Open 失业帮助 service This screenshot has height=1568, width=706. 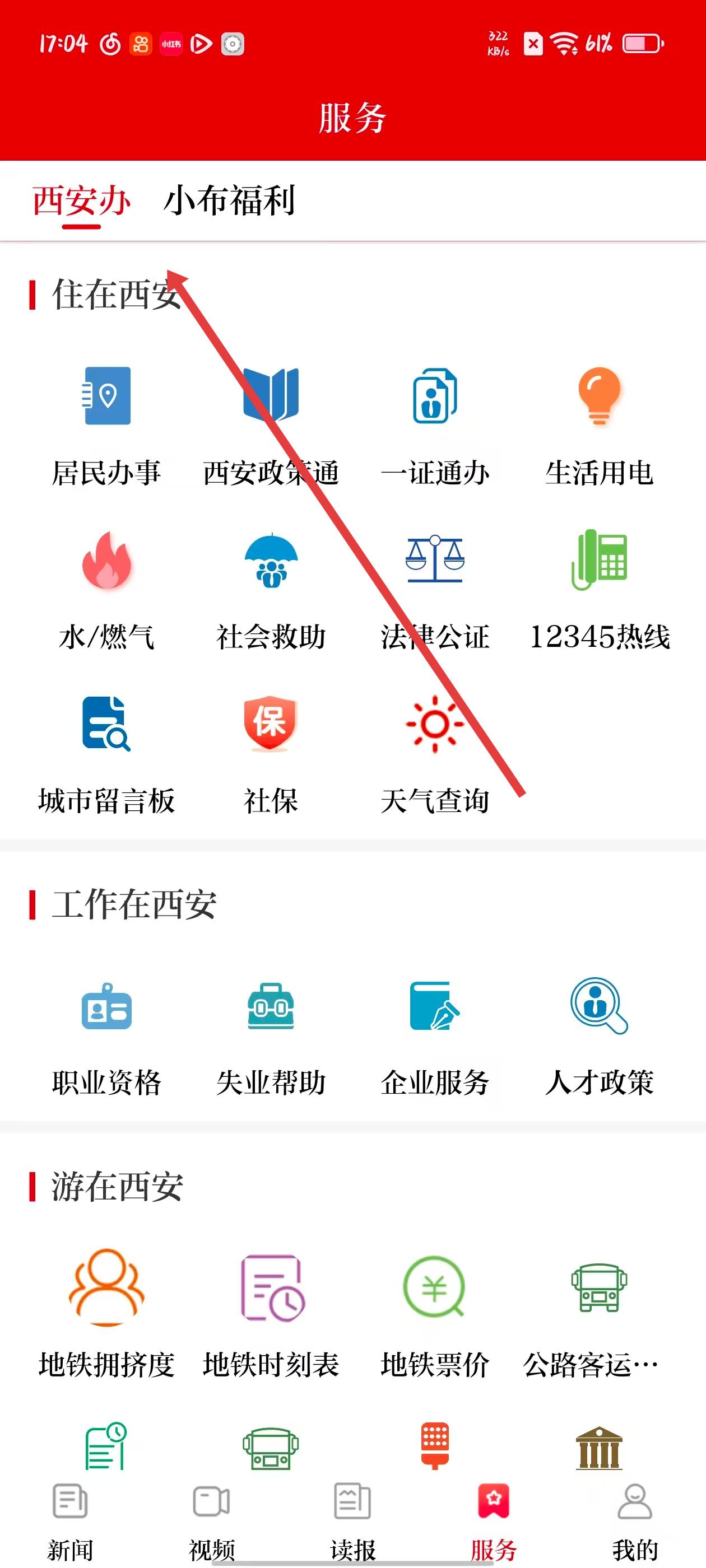tap(271, 1035)
